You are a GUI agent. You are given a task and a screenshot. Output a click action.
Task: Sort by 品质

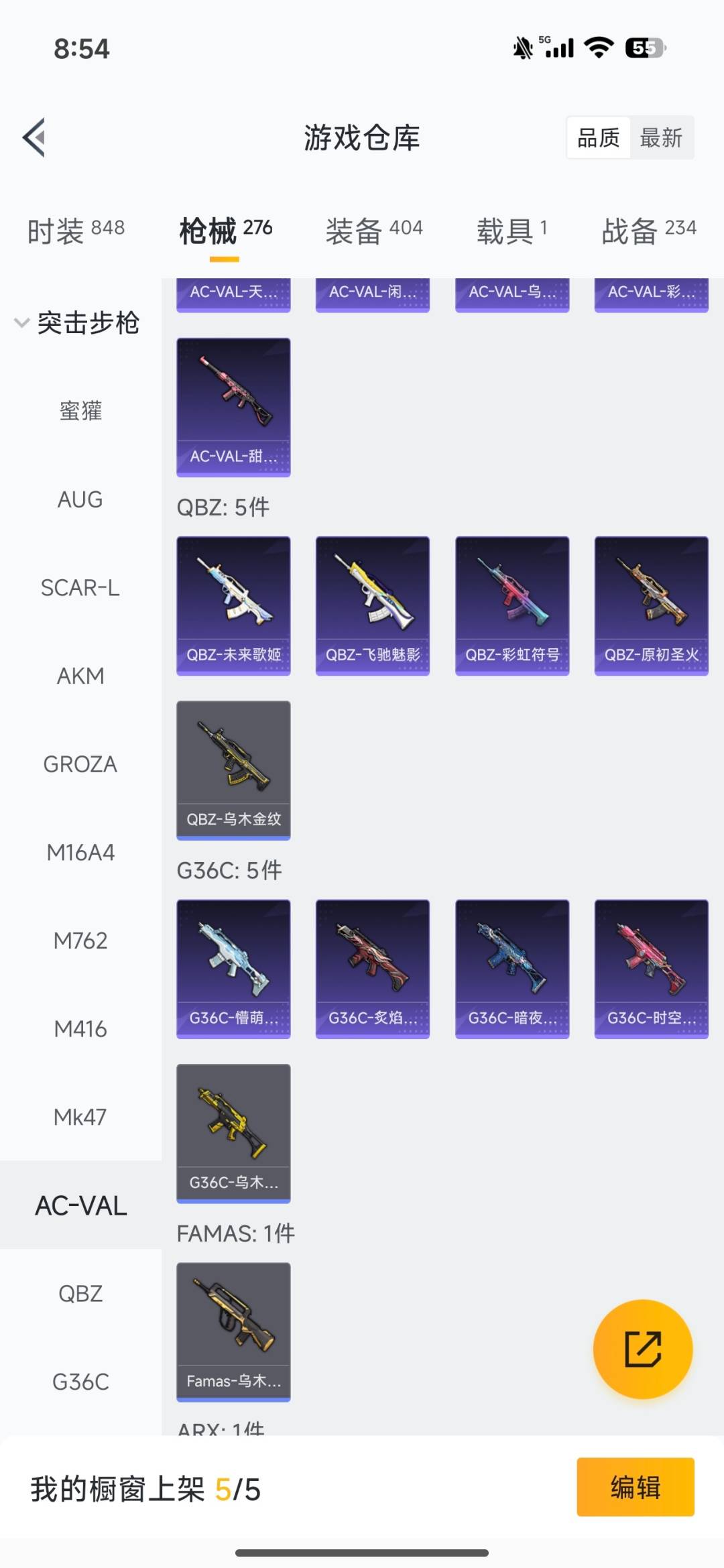598,138
